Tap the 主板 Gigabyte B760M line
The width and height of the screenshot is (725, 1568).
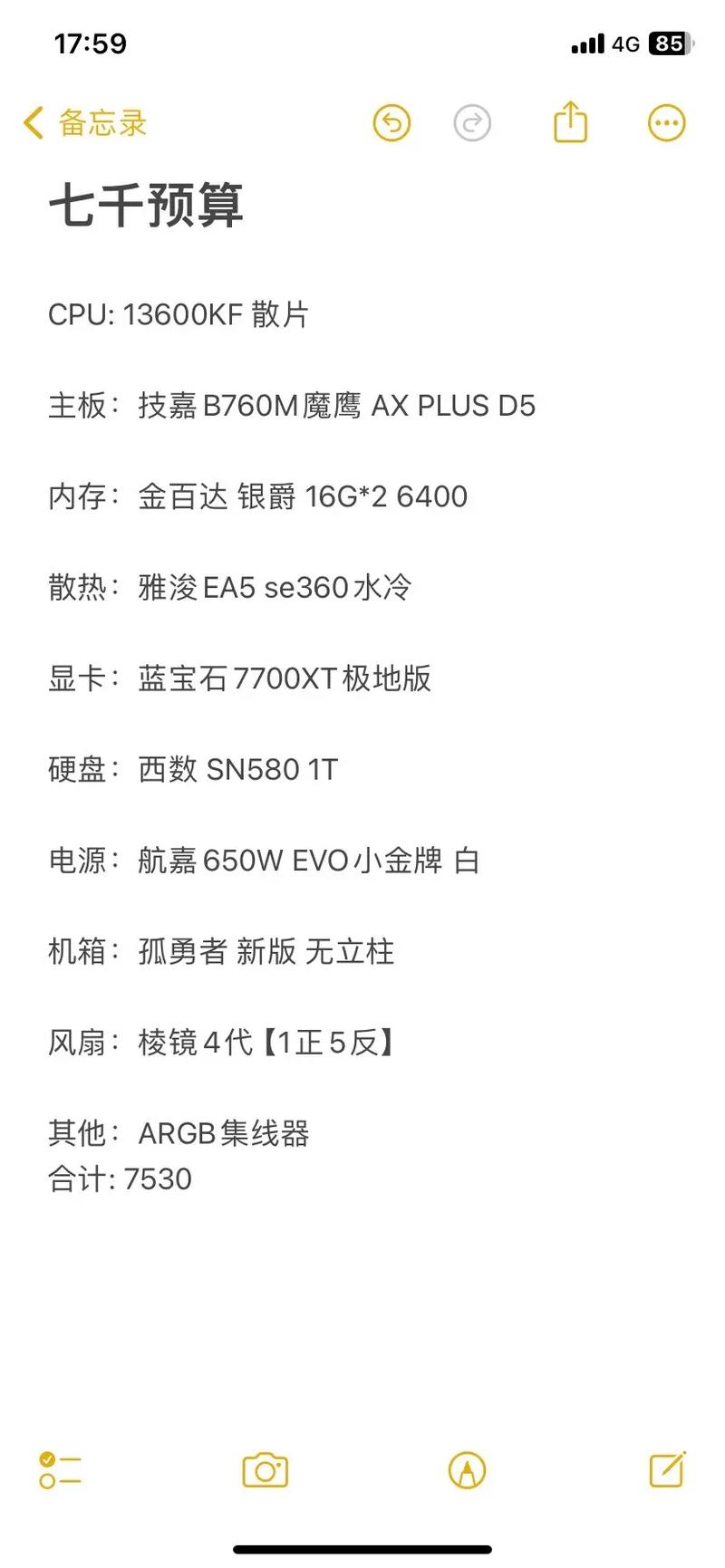tap(292, 406)
